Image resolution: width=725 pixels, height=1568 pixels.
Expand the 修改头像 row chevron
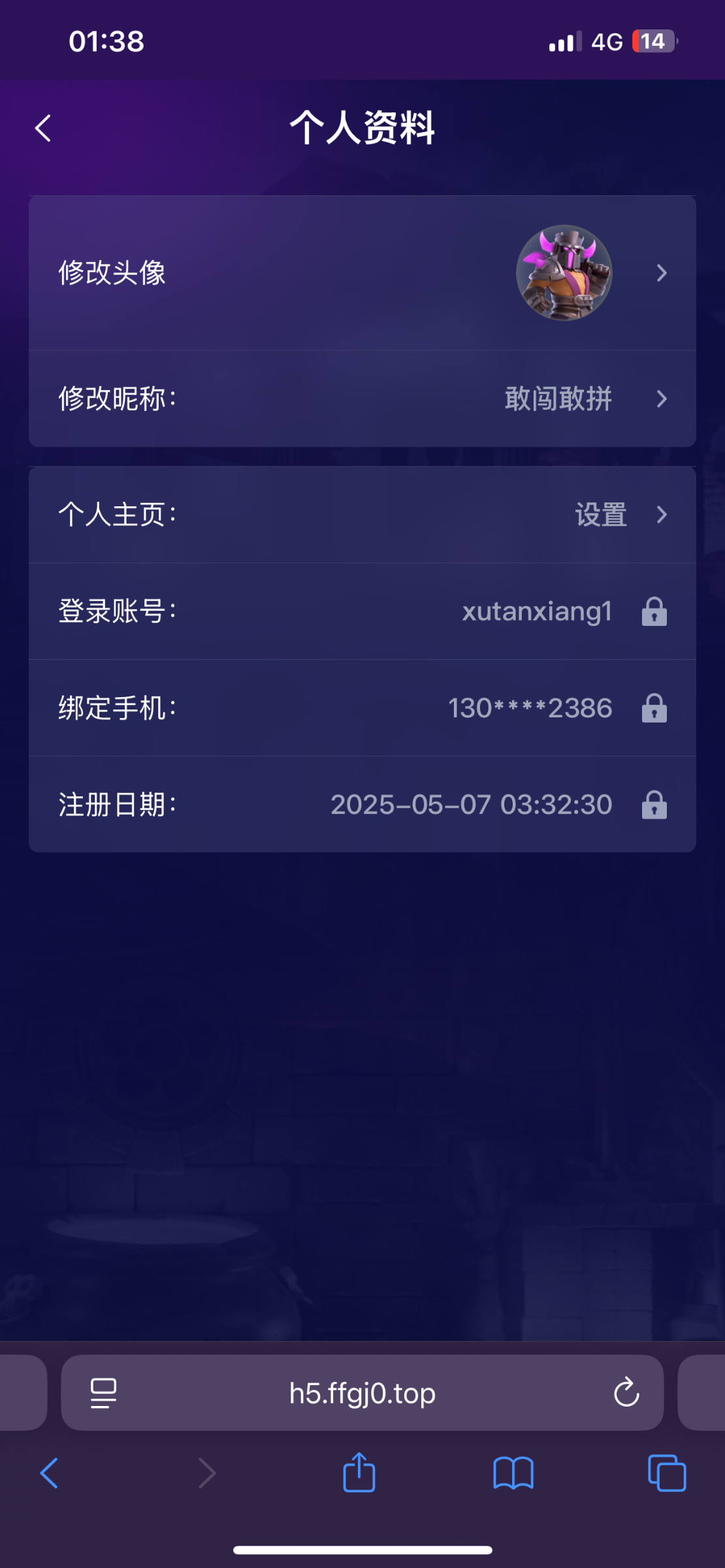[x=663, y=274]
